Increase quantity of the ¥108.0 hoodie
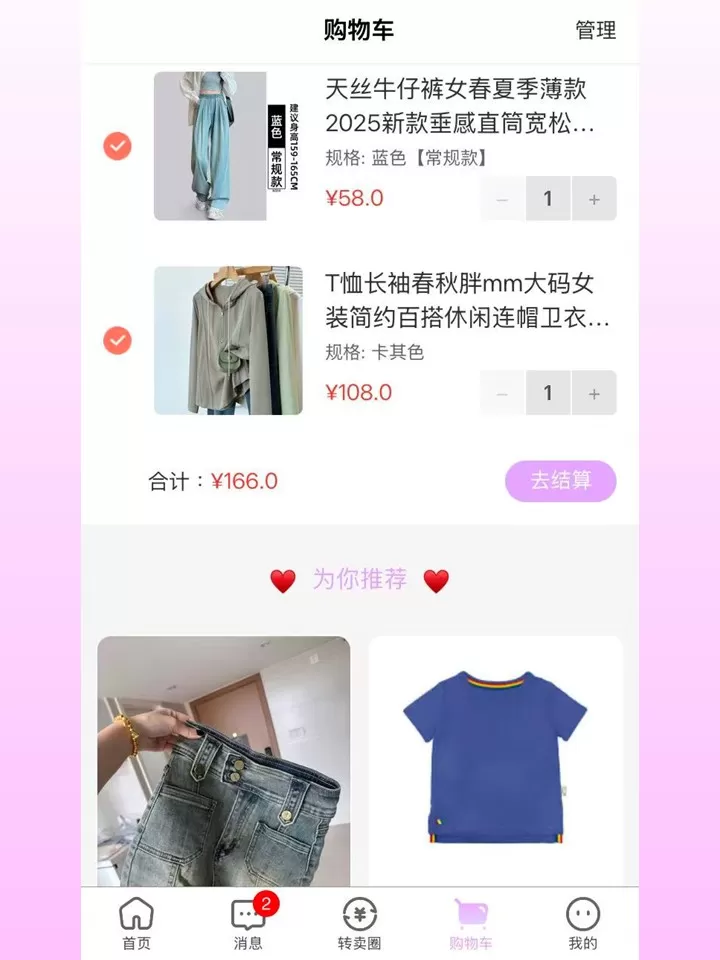The height and width of the screenshot is (960, 720). 594,393
